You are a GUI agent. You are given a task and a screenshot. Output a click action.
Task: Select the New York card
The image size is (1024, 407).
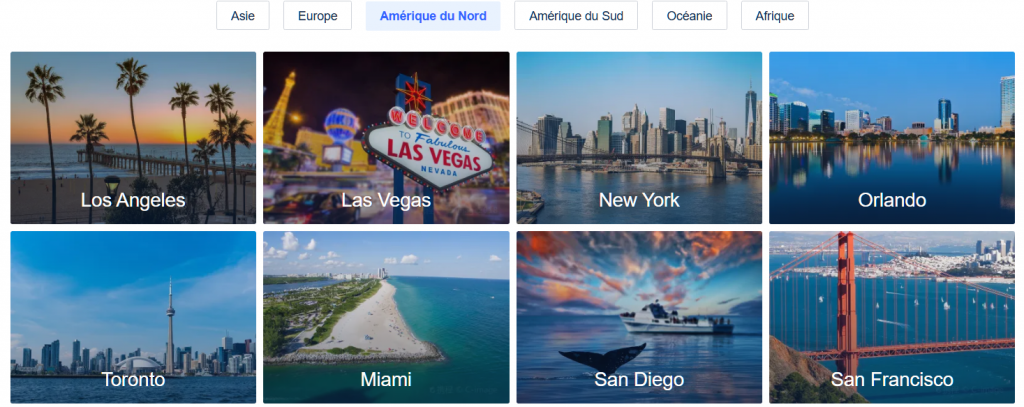point(639,138)
